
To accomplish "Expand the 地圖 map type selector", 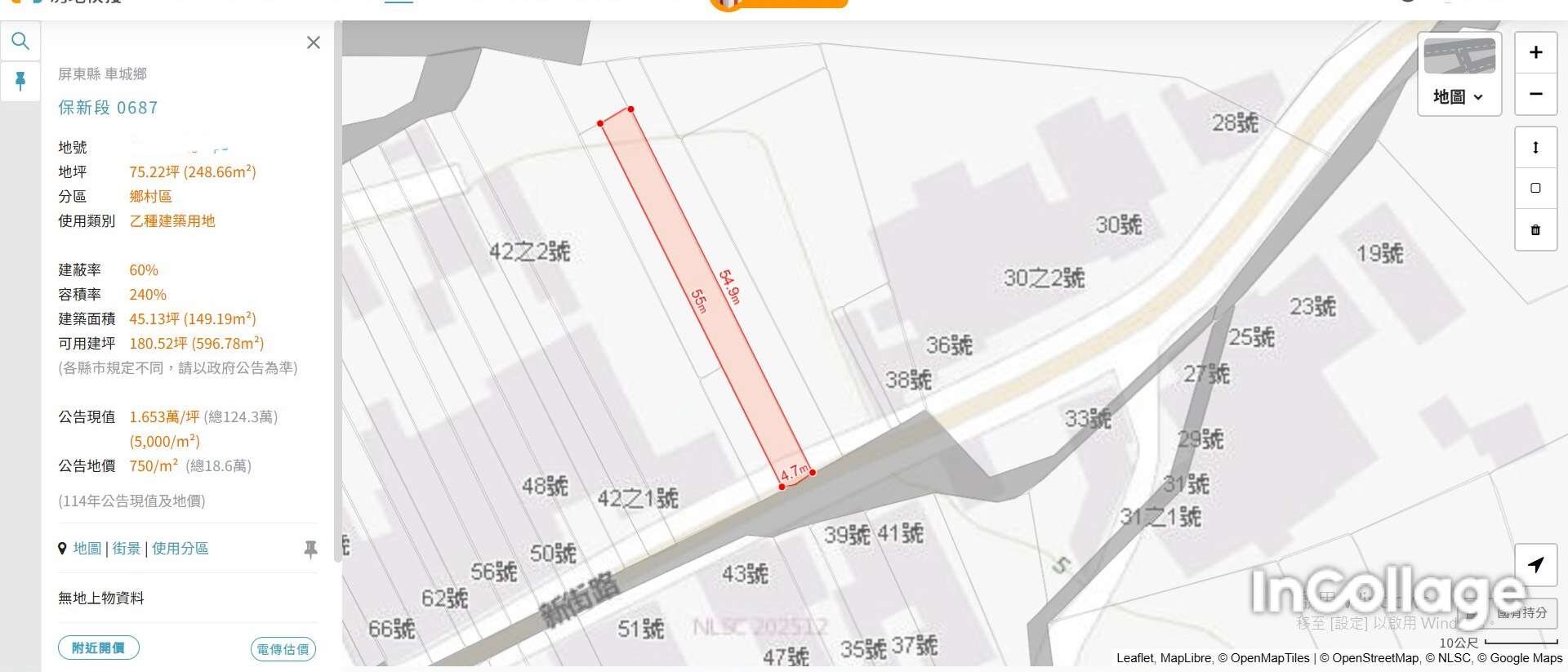I will point(1459,96).
